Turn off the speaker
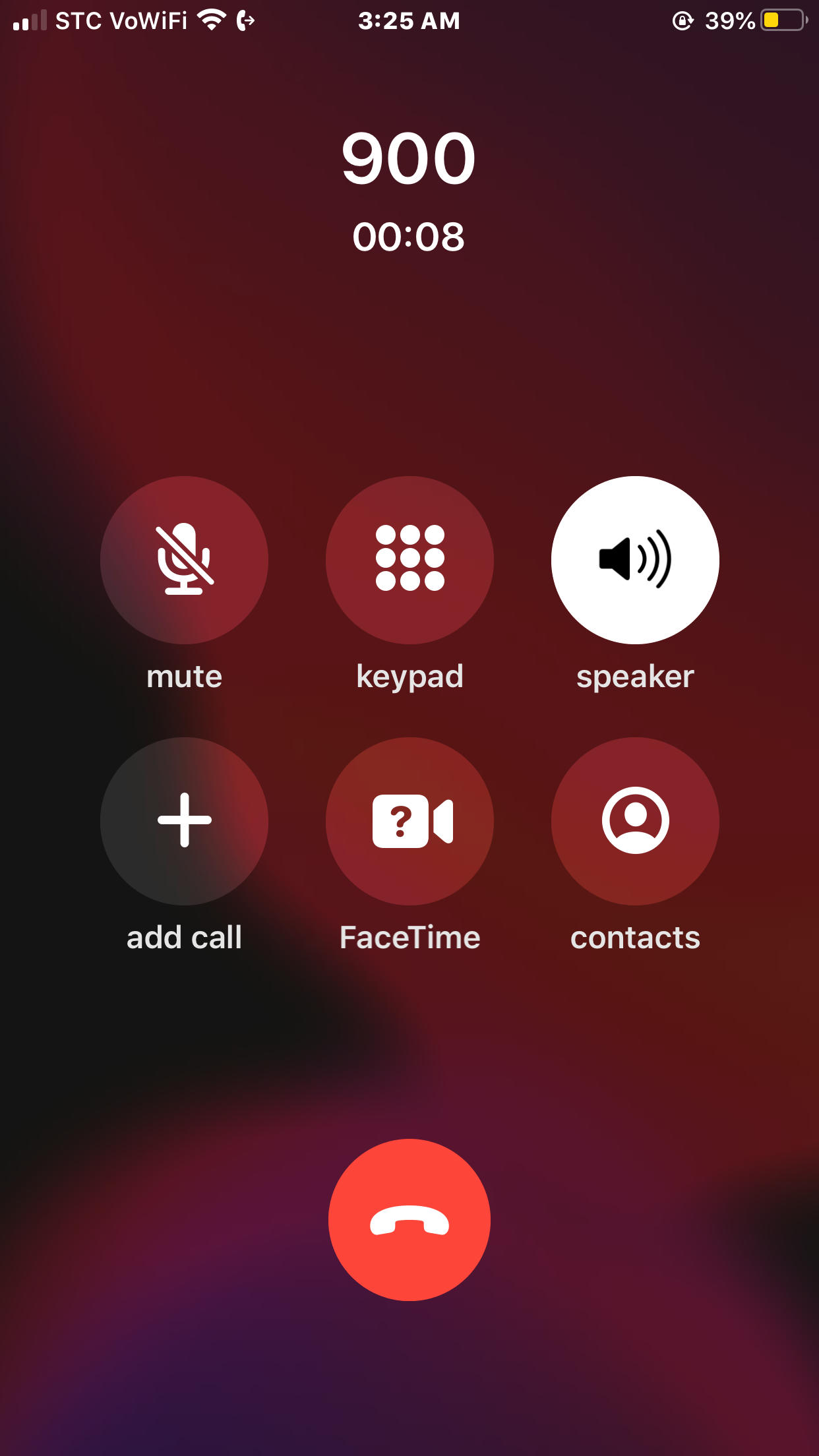Image resolution: width=819 pixels, height=1456 pixels. 635,560
